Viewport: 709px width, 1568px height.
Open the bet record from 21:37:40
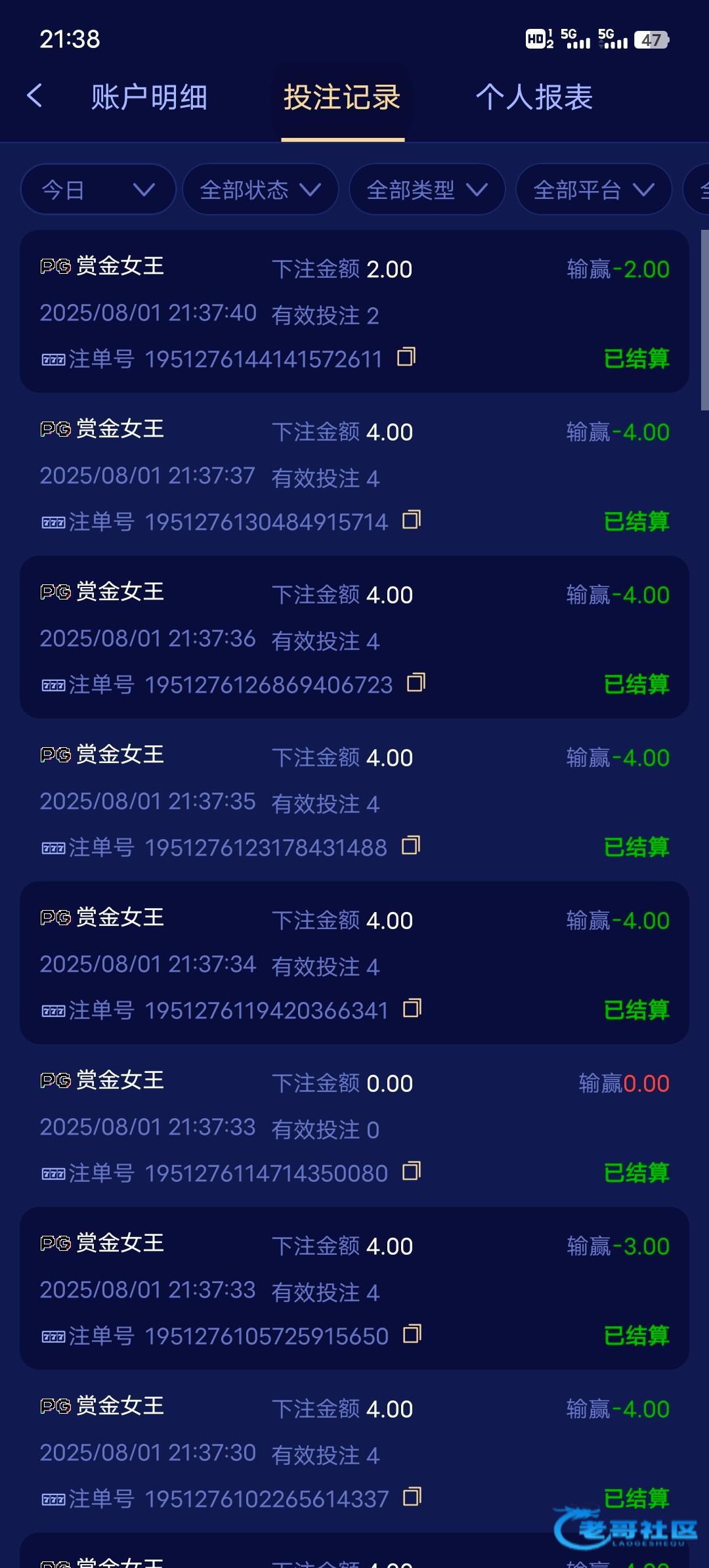click(x=354, y=311)
